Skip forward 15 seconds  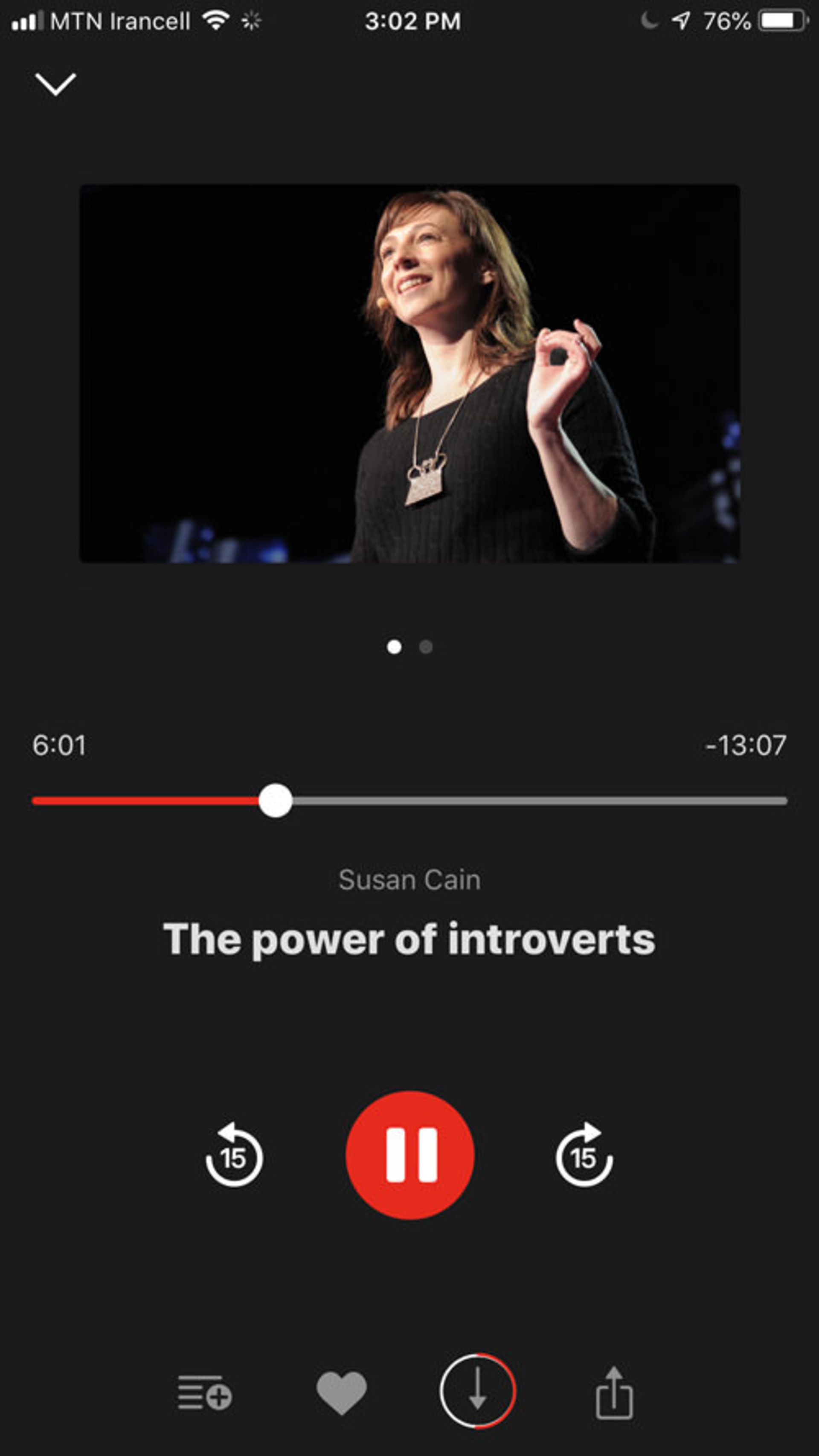(584, 1155)
